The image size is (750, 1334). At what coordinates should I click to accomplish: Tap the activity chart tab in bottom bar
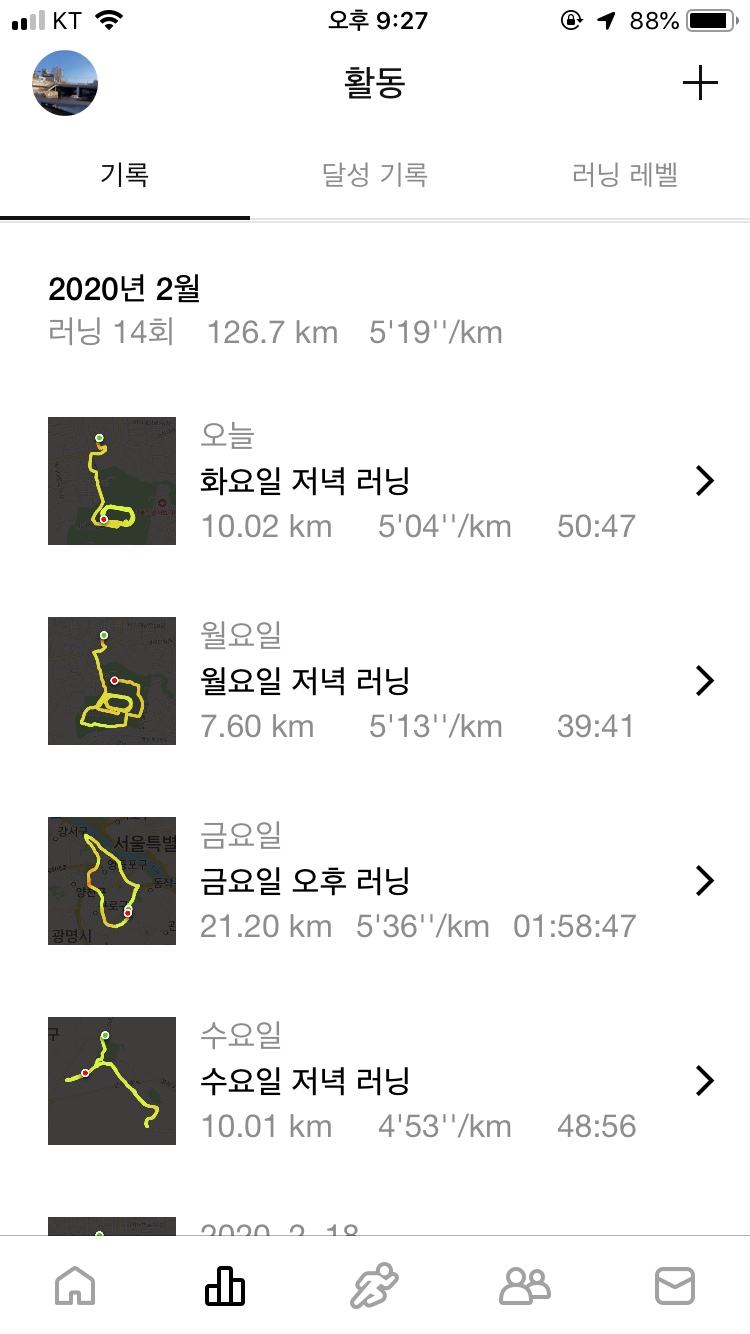point(225,1286)
